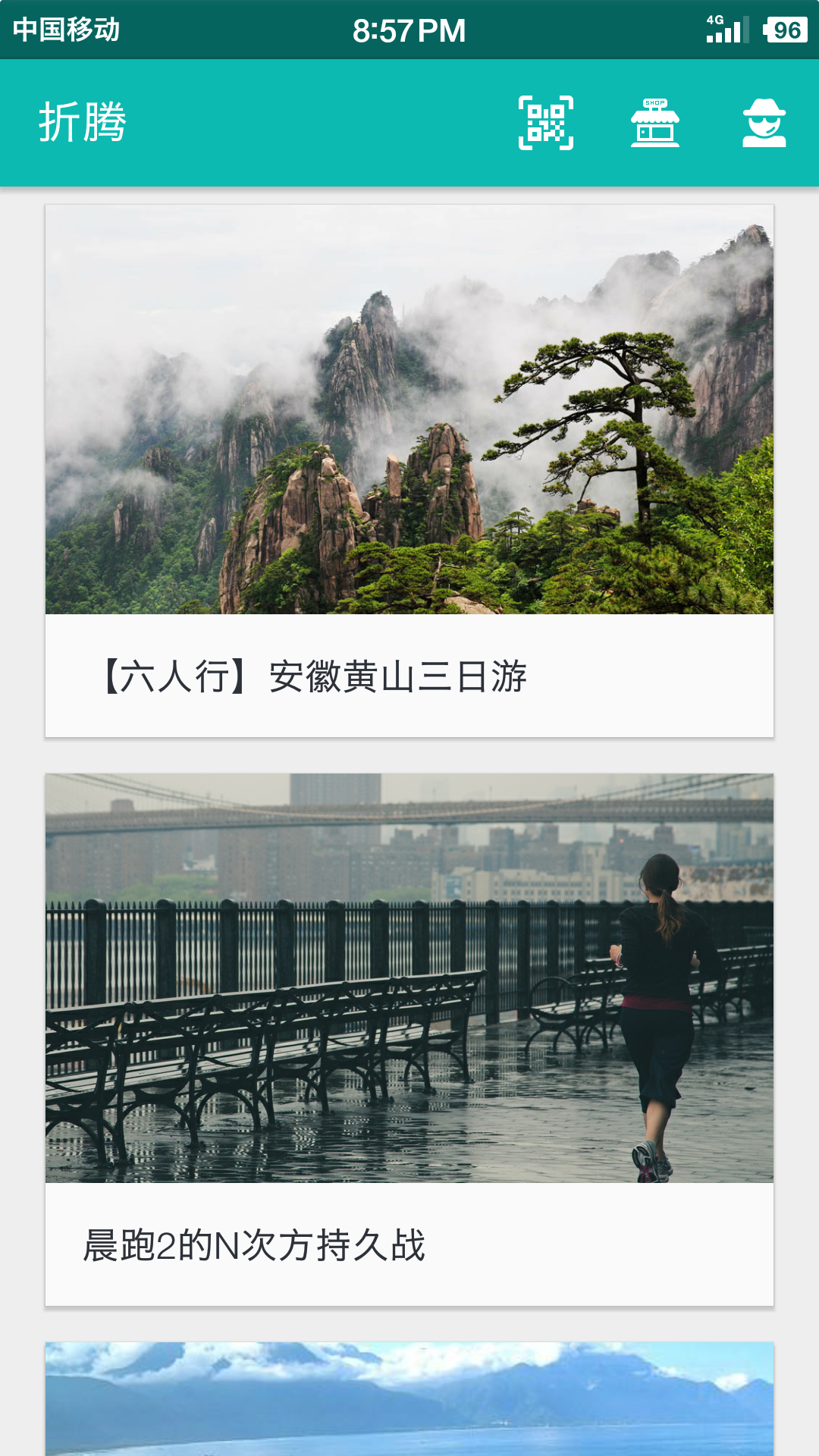Open the QR code scanner
Screen dimensions: 819x1456
tap(546, 123)
